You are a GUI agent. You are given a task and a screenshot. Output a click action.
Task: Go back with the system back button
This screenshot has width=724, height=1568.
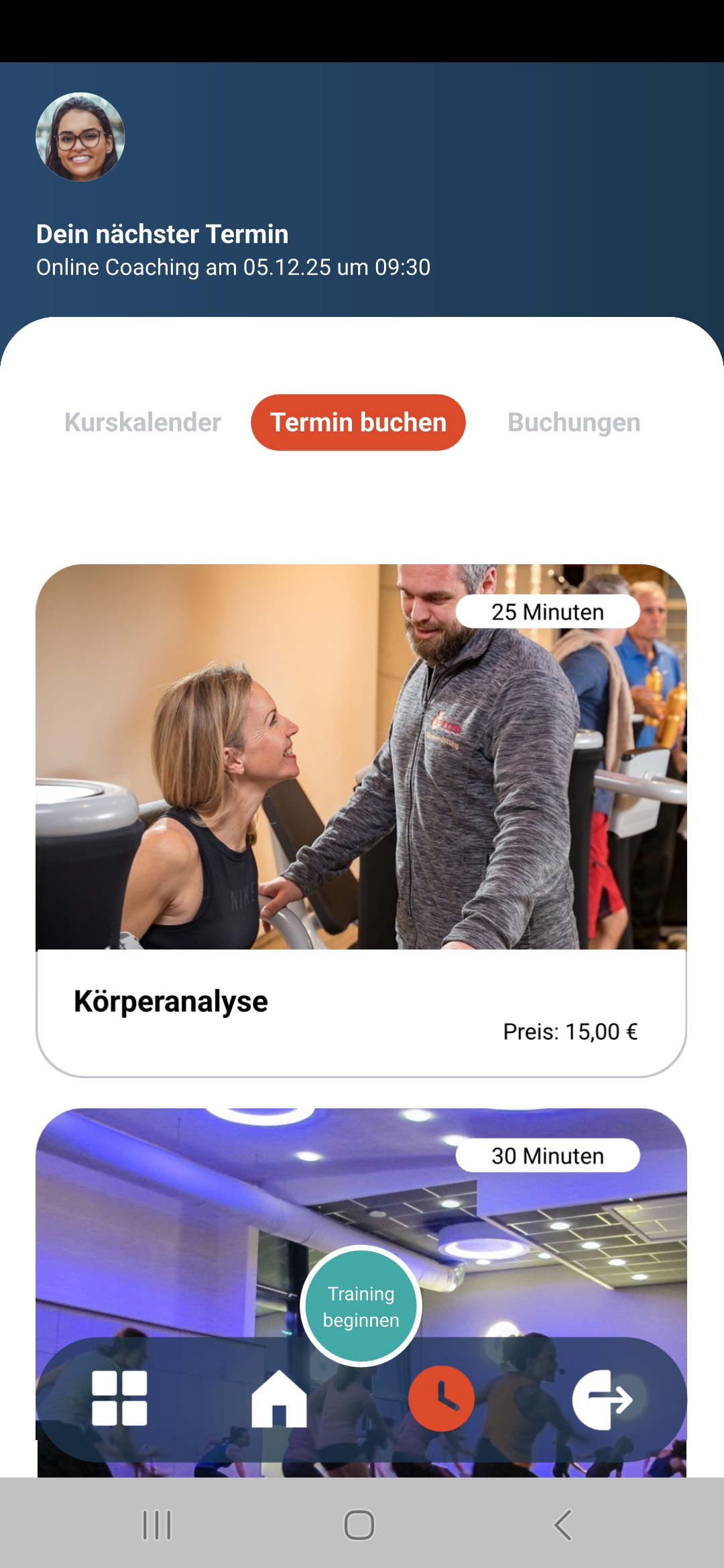(x=563, y=1525)
